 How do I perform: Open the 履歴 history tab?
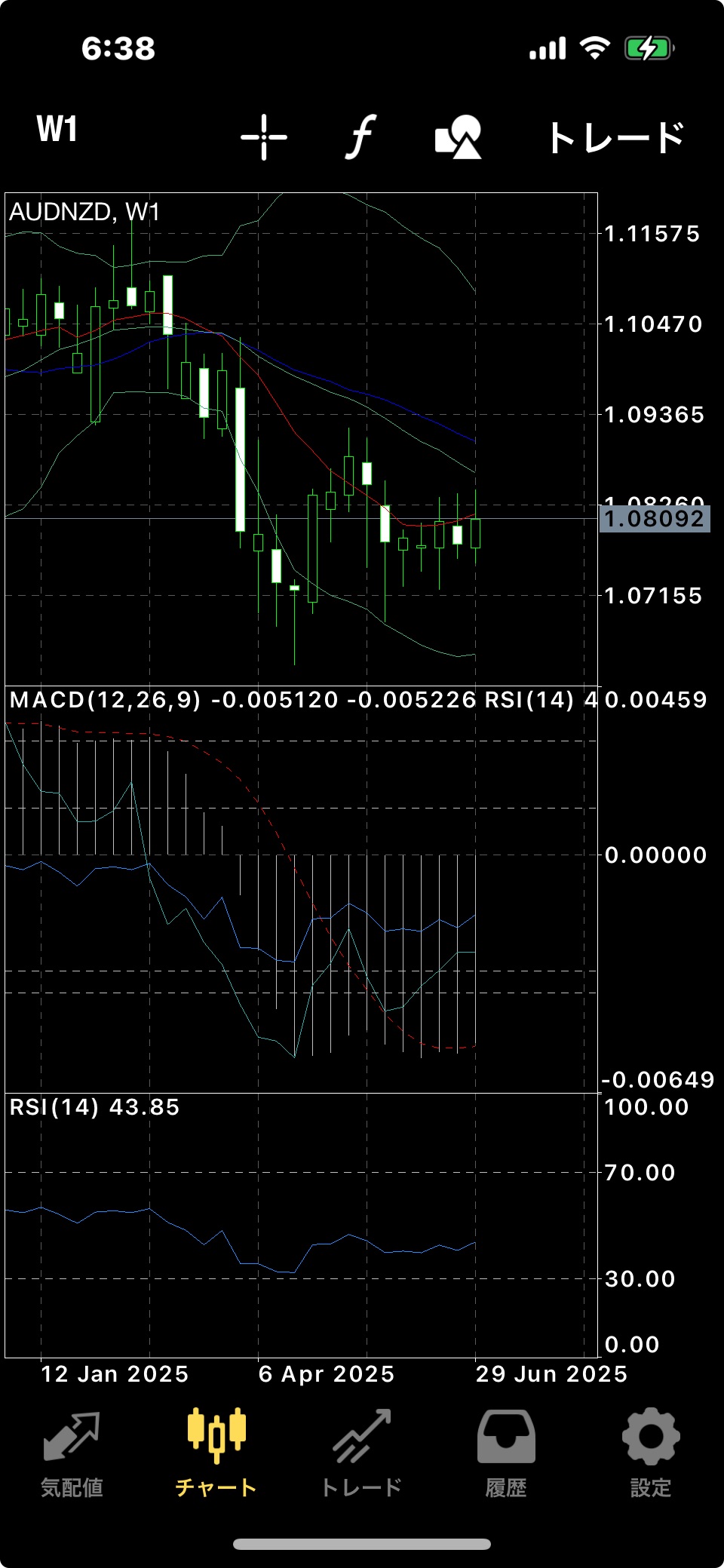pos(506,1453)
